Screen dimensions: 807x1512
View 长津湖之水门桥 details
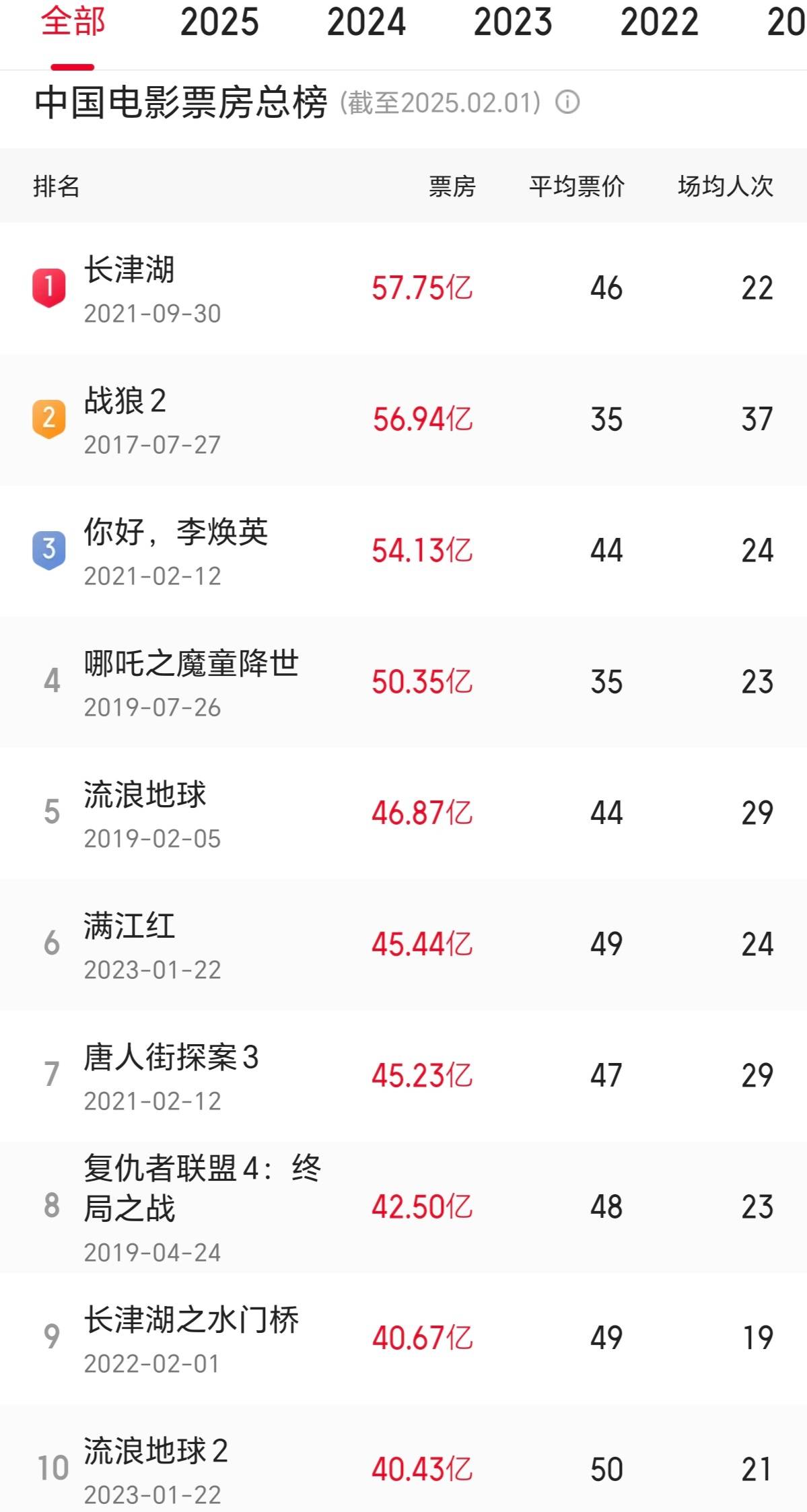click(x=191, y=1320)
